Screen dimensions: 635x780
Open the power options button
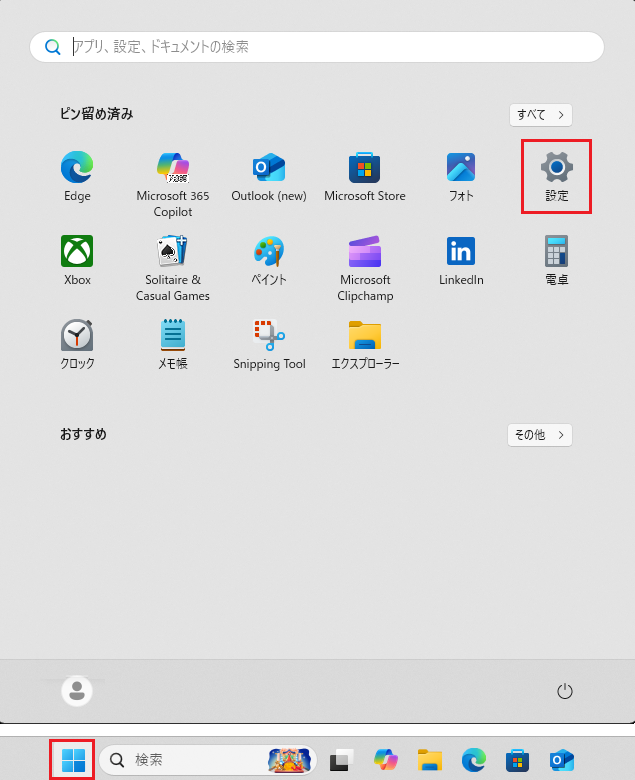click(565, 691)
